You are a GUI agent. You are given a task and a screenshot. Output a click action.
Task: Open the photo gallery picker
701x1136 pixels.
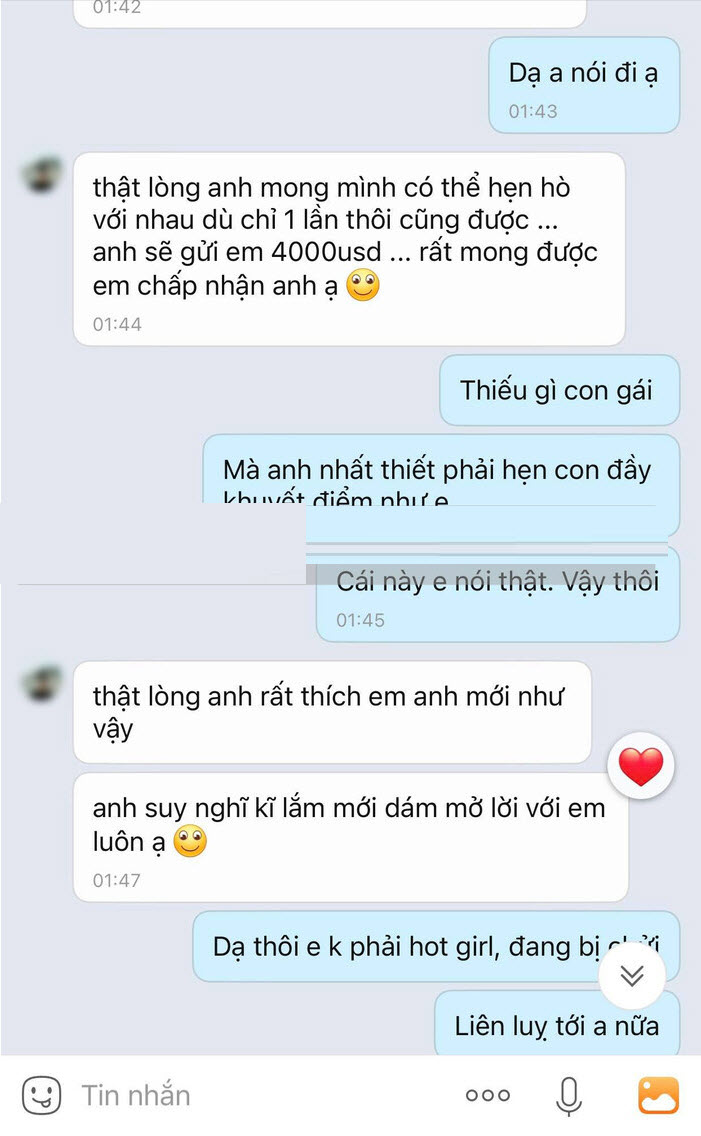pos(658,1096)
